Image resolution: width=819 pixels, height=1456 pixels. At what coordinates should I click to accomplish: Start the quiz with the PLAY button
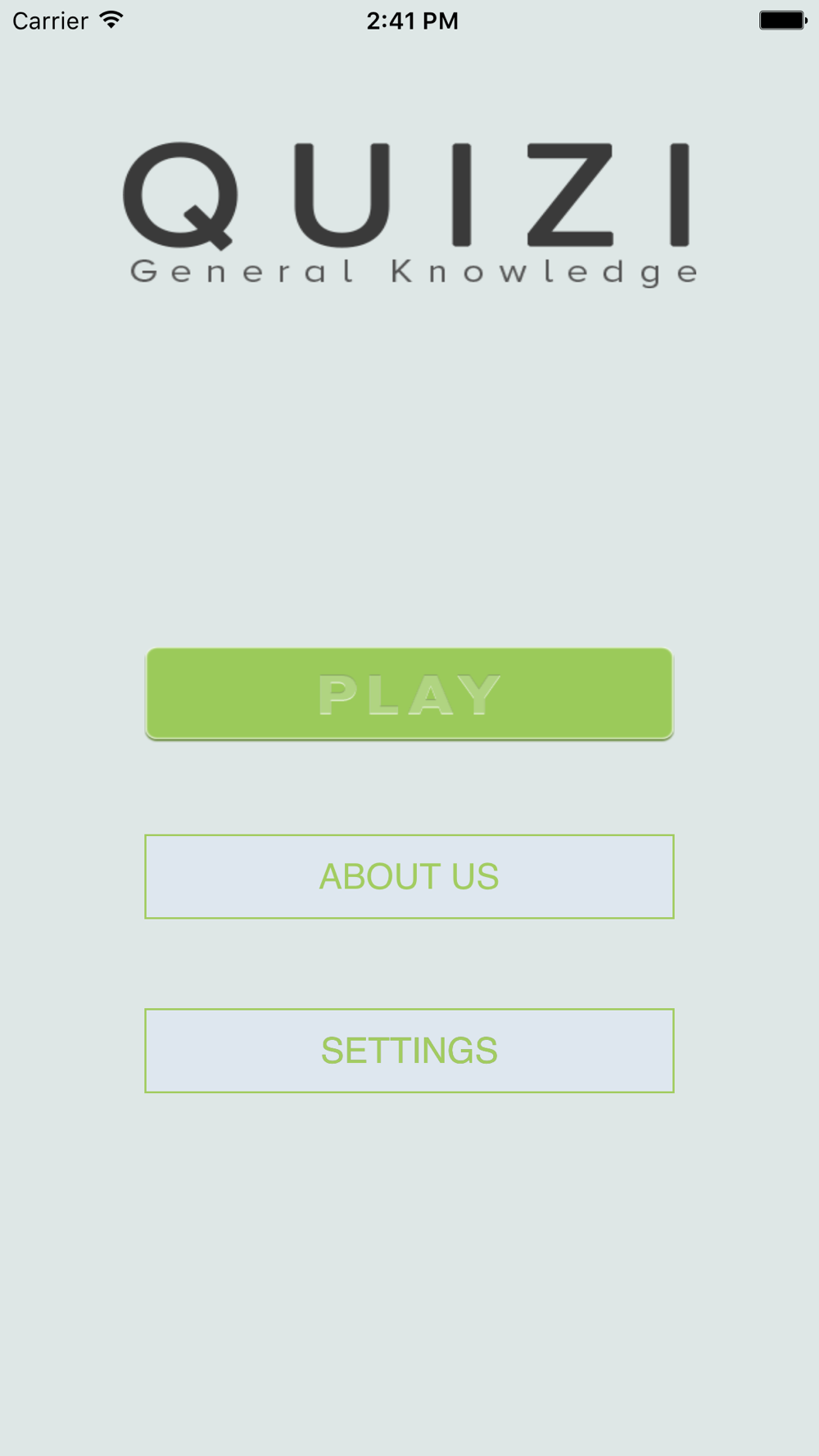409,694
